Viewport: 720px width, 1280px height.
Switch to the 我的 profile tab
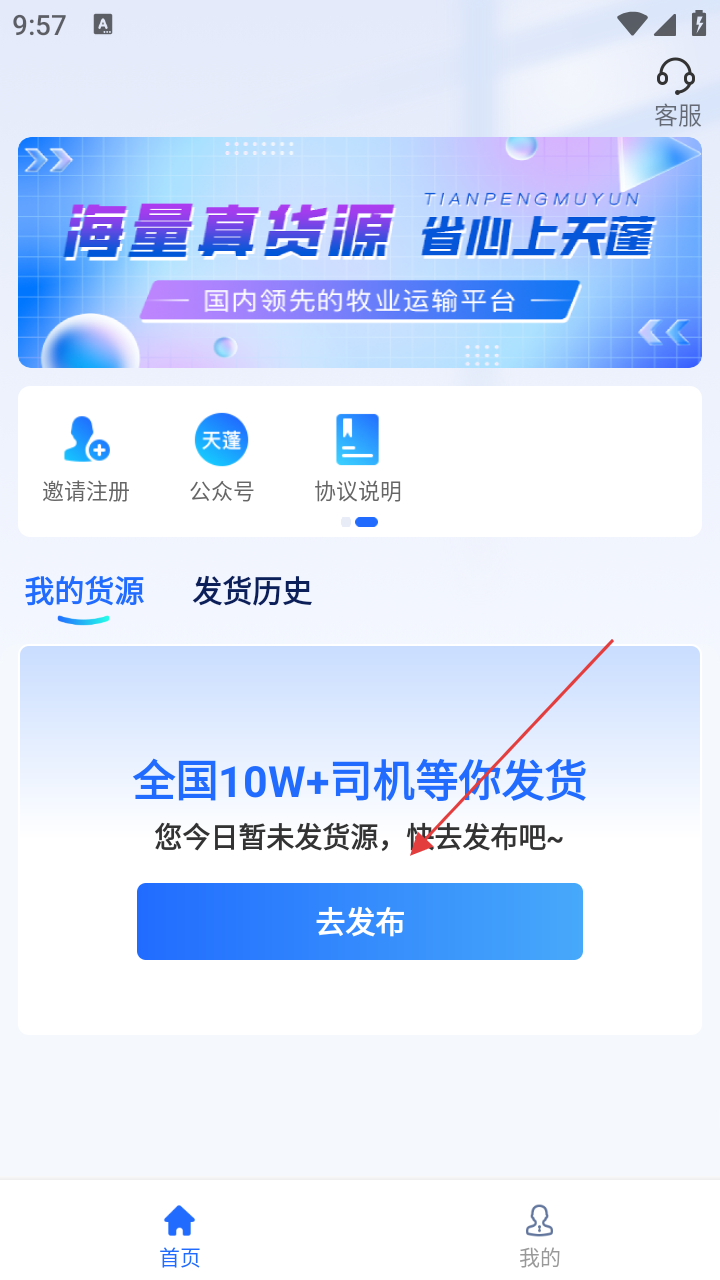pyautogui.click(x=540, y=1235)
